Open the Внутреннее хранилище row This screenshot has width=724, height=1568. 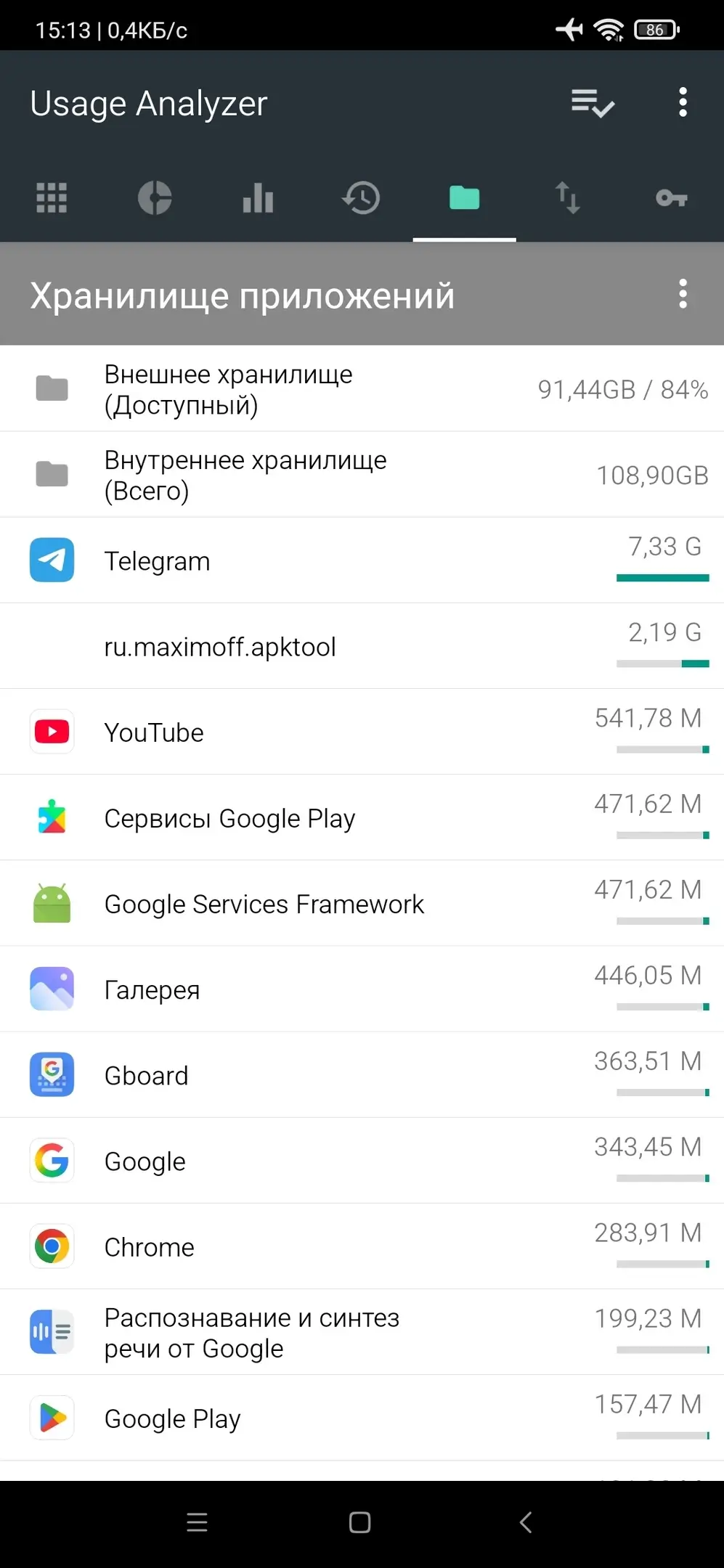click(362, 475)
